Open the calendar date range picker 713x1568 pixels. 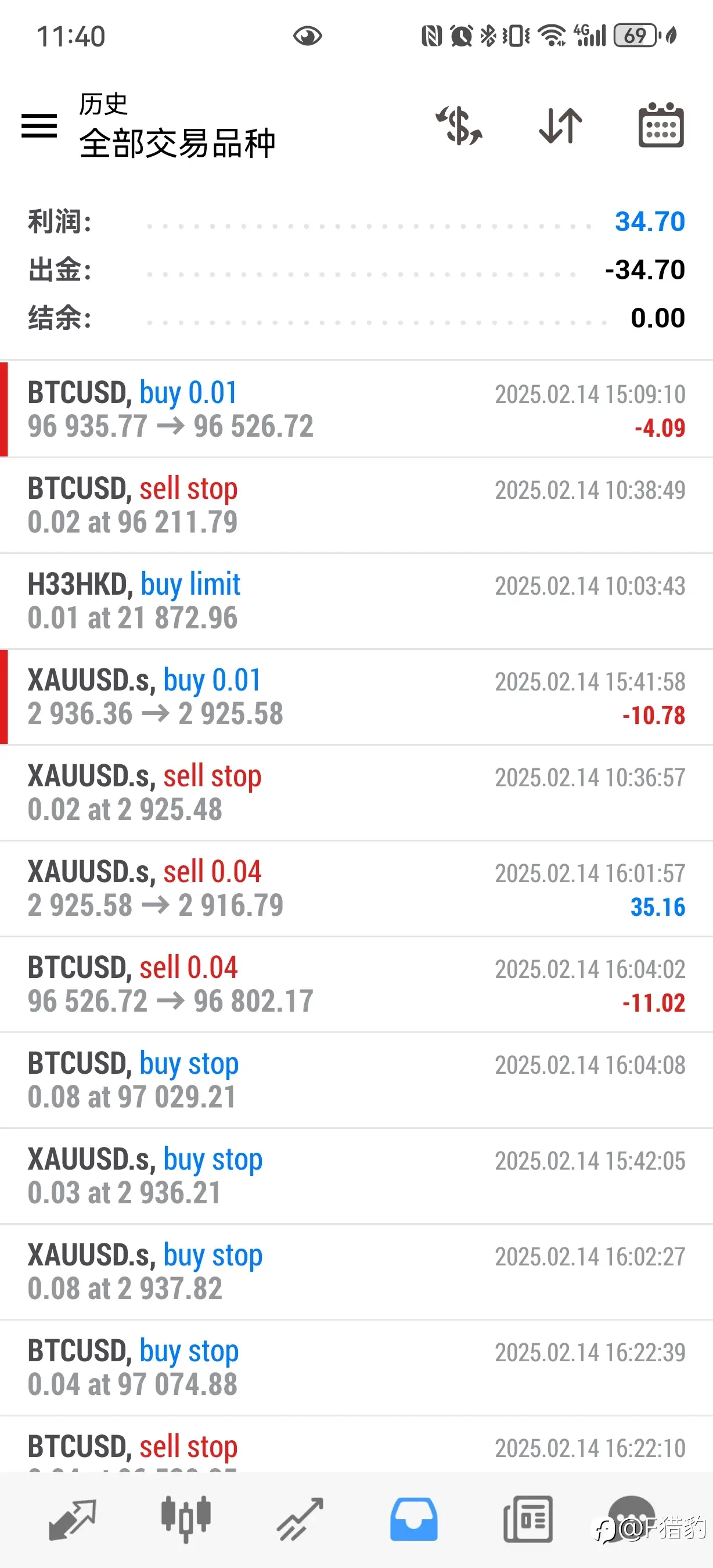coord(661,125)
